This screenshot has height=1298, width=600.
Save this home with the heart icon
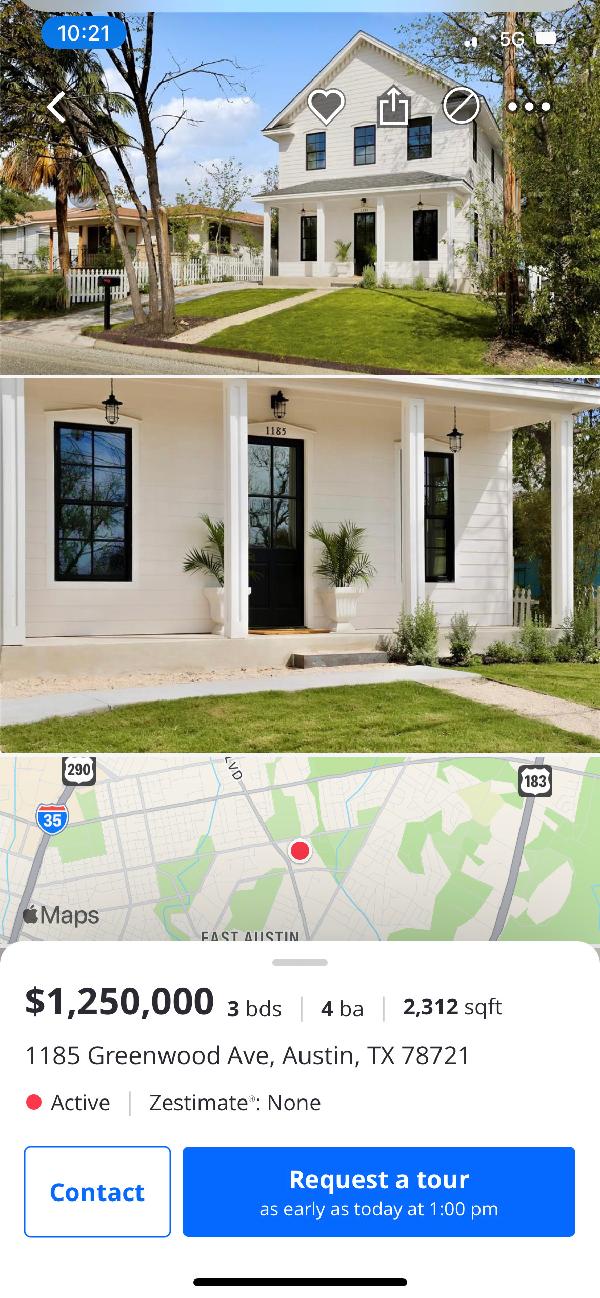point(326,106)
